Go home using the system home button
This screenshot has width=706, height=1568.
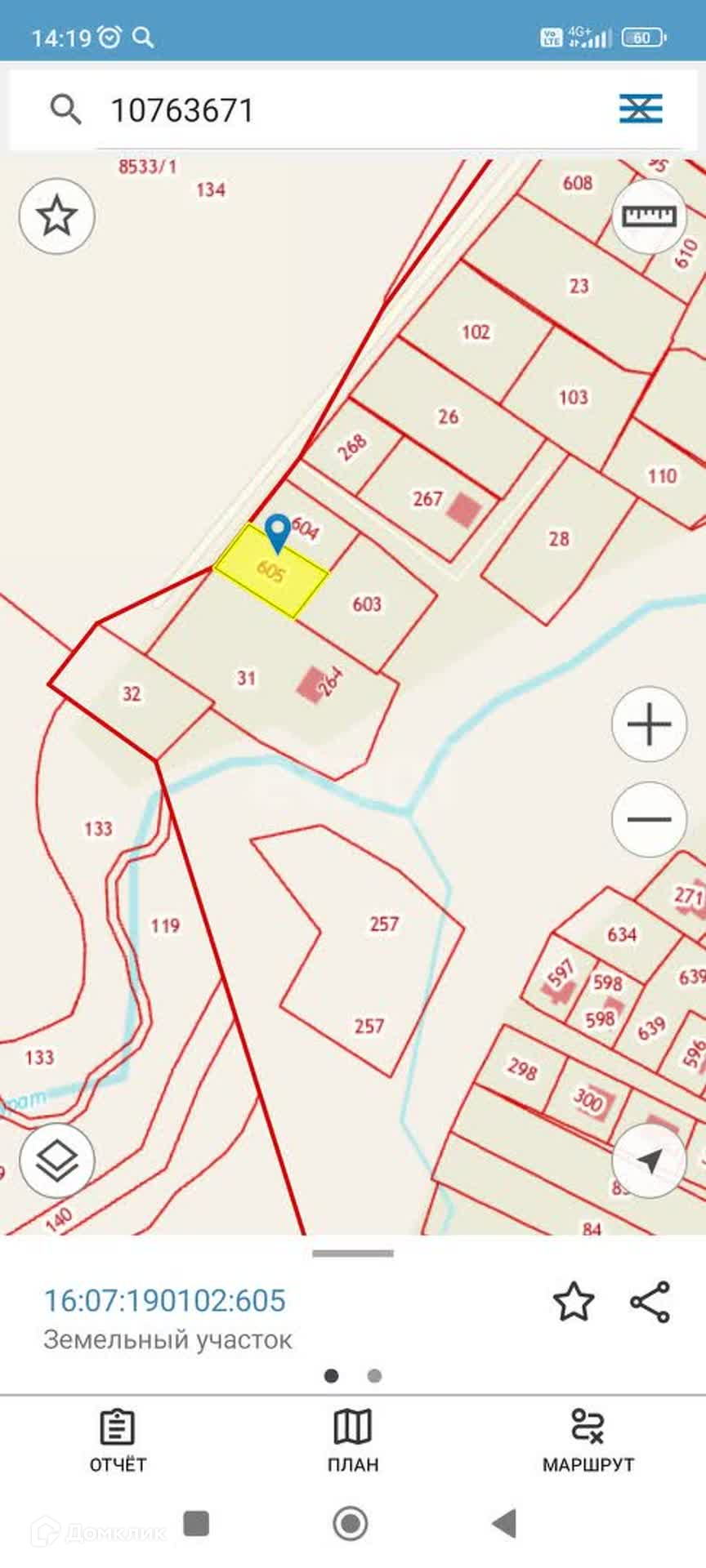(351, 1523)
